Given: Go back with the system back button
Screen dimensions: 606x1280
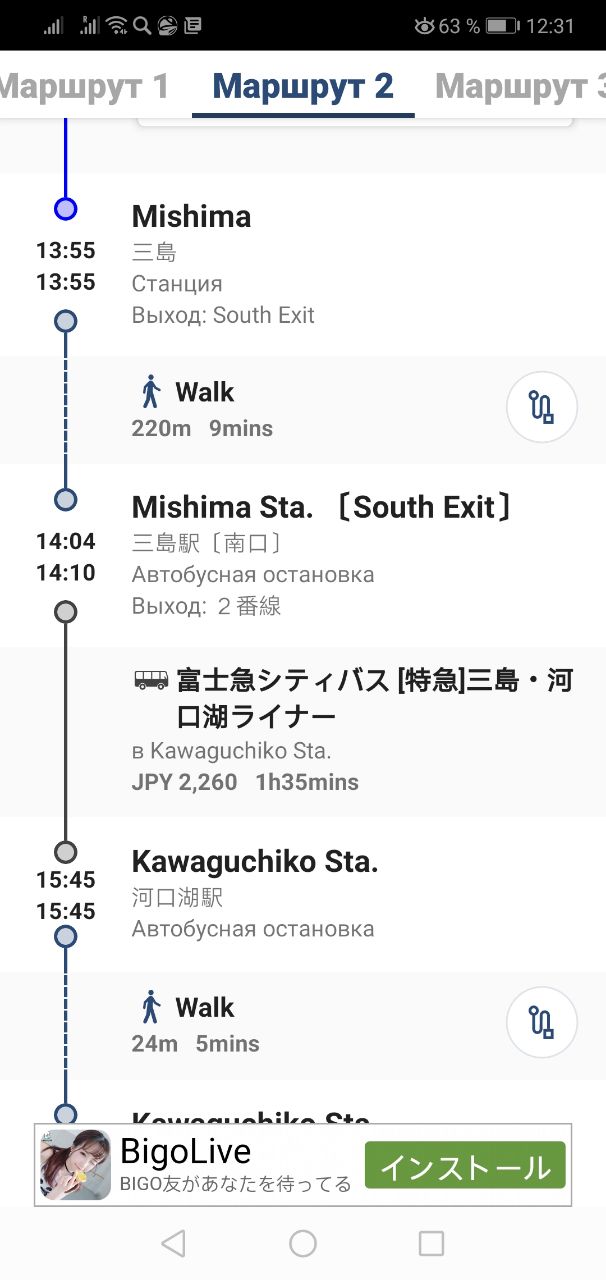Looking at the screenshot, I should pos(174,1243).
